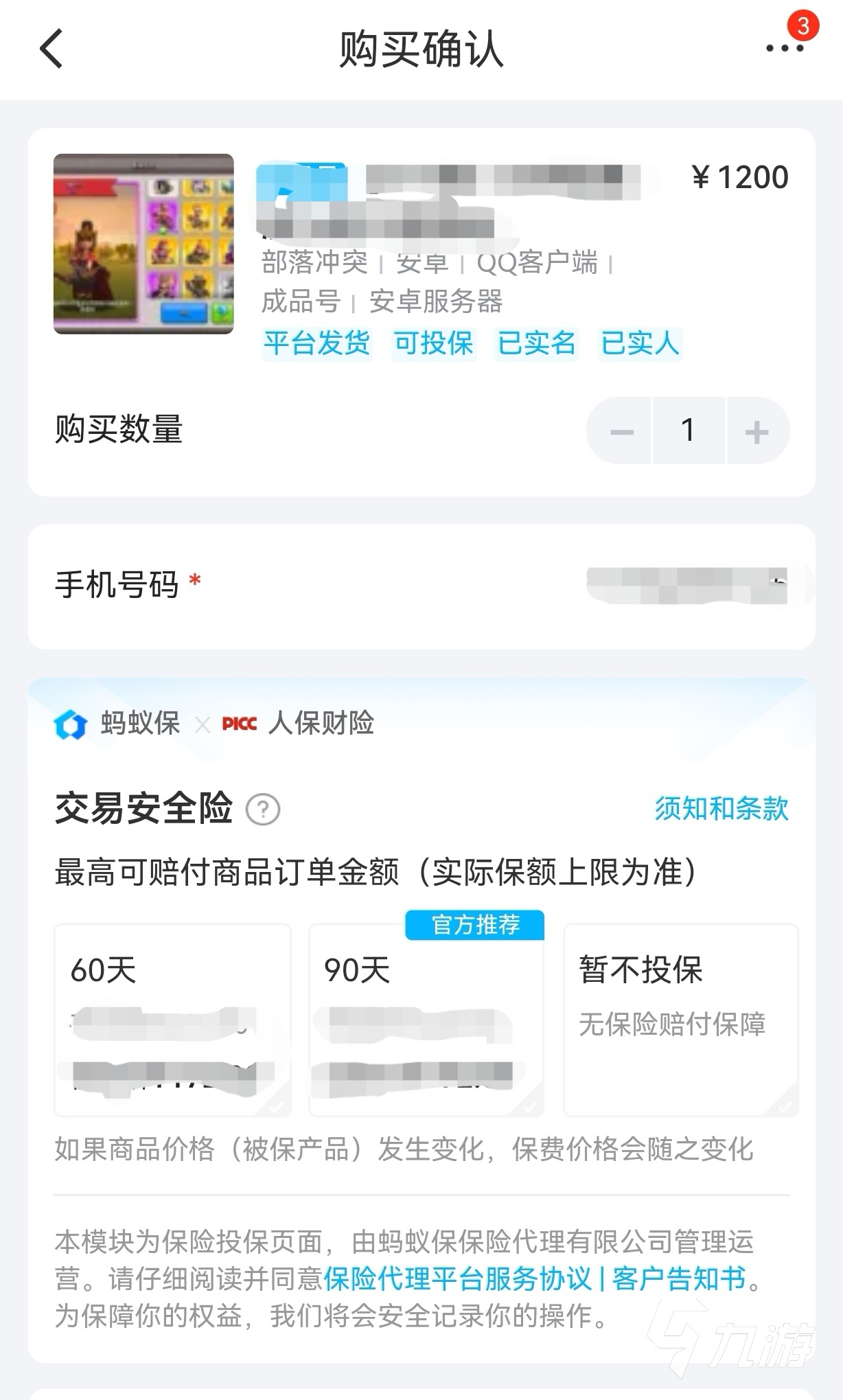Go back from the purchase confirmation page
The image size is (843, 1400).
click(51, 49)
